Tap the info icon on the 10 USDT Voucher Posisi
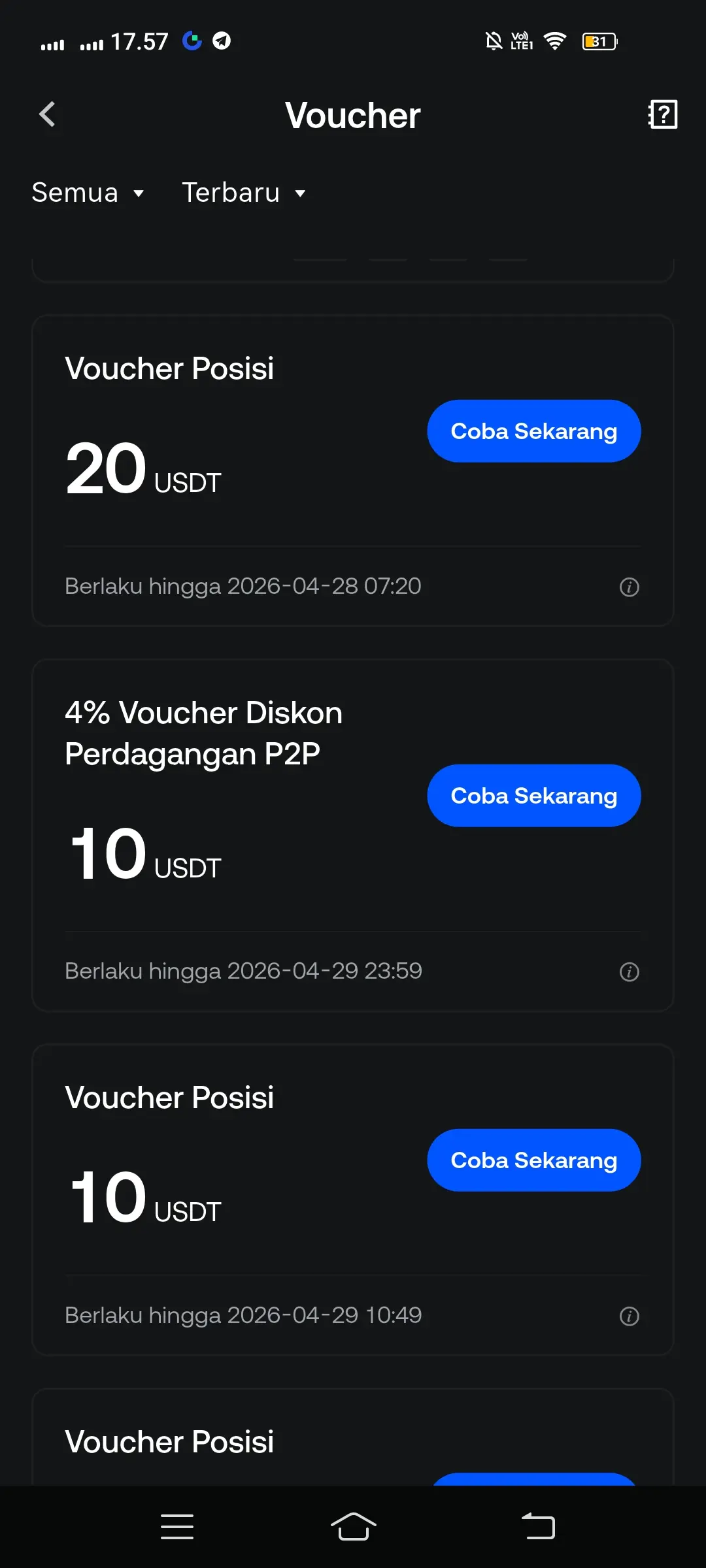This screenshot has height=1568, width=706. click(630, 1316)
